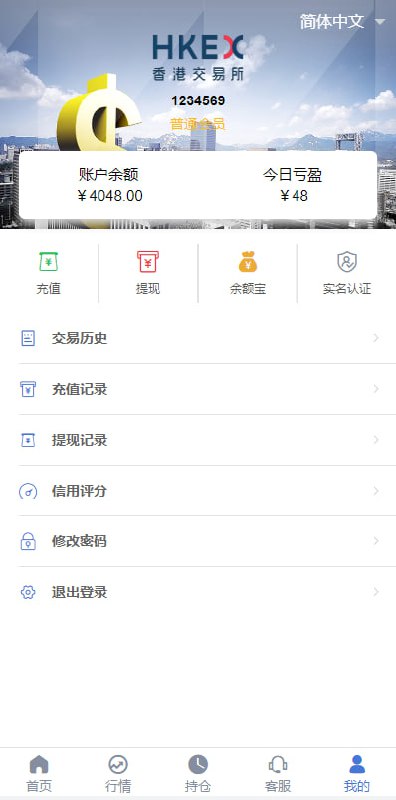Open 提现 withdrawal

148,273
